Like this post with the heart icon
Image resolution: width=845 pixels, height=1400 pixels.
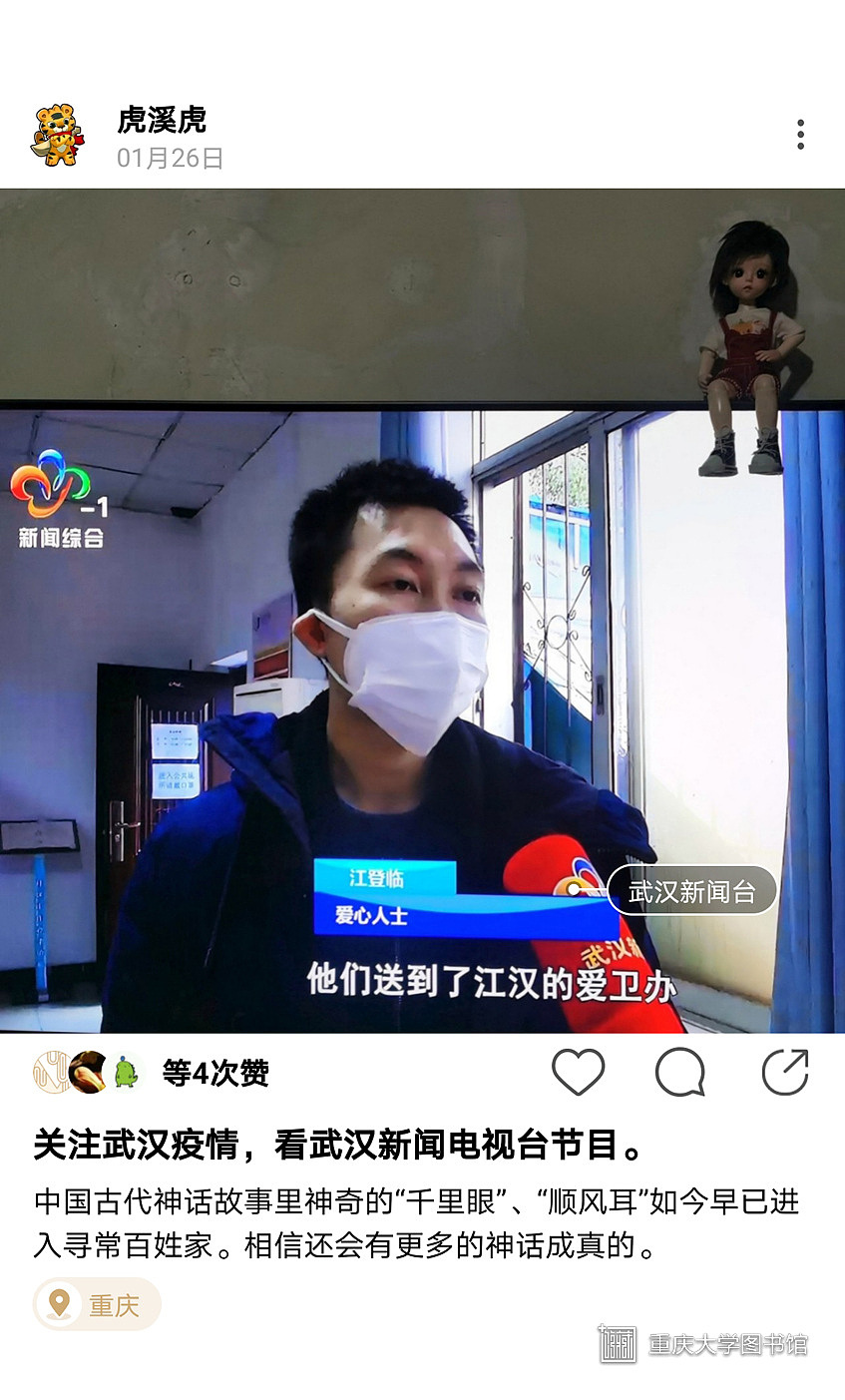(x=579, y=1073)
